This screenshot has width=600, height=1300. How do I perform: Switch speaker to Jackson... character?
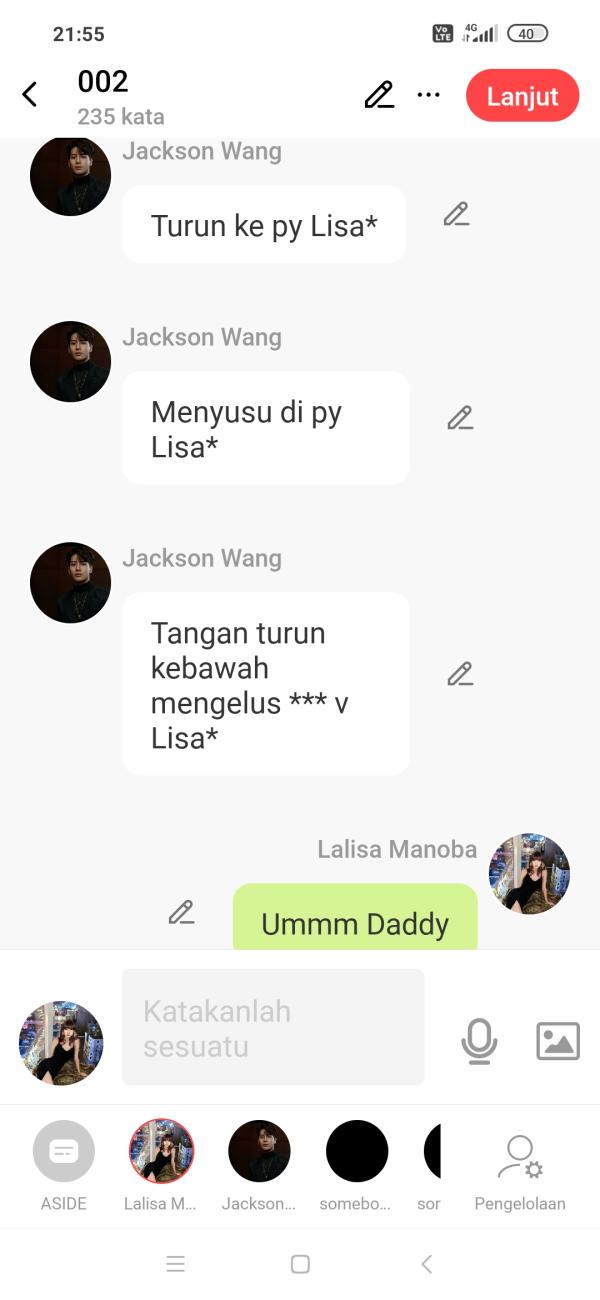click(x=259, y=1151)
